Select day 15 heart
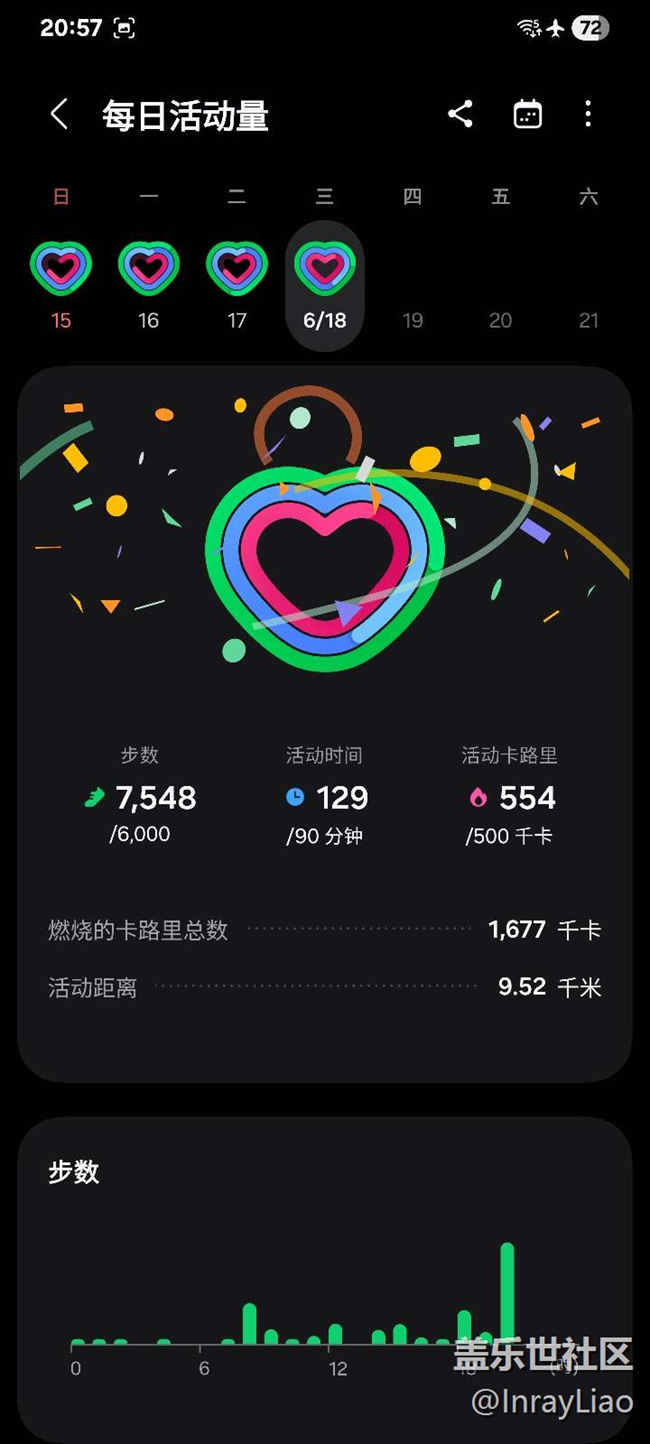The image size is (650, 1444). 61,268
